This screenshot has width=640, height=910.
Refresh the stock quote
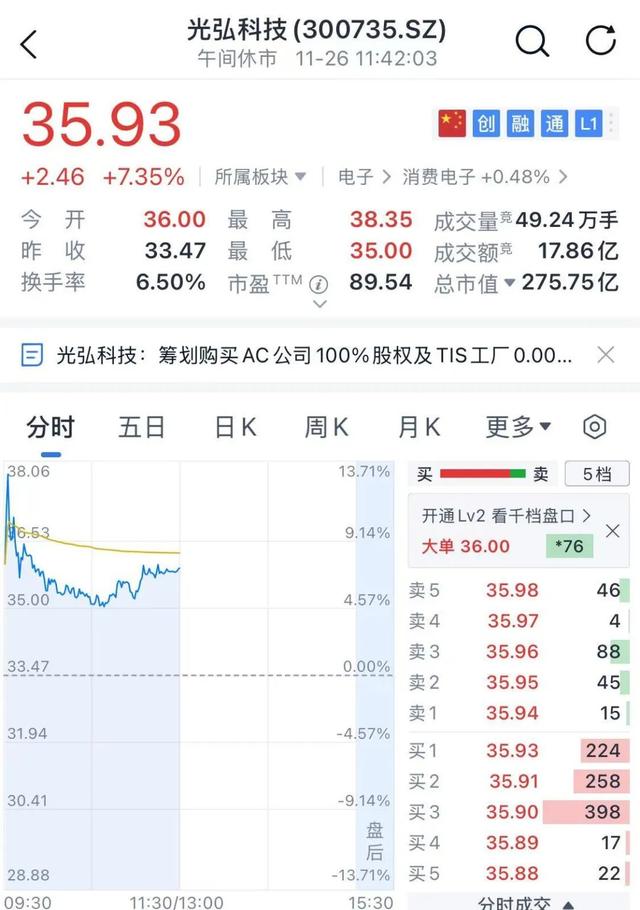click(600, 41)
